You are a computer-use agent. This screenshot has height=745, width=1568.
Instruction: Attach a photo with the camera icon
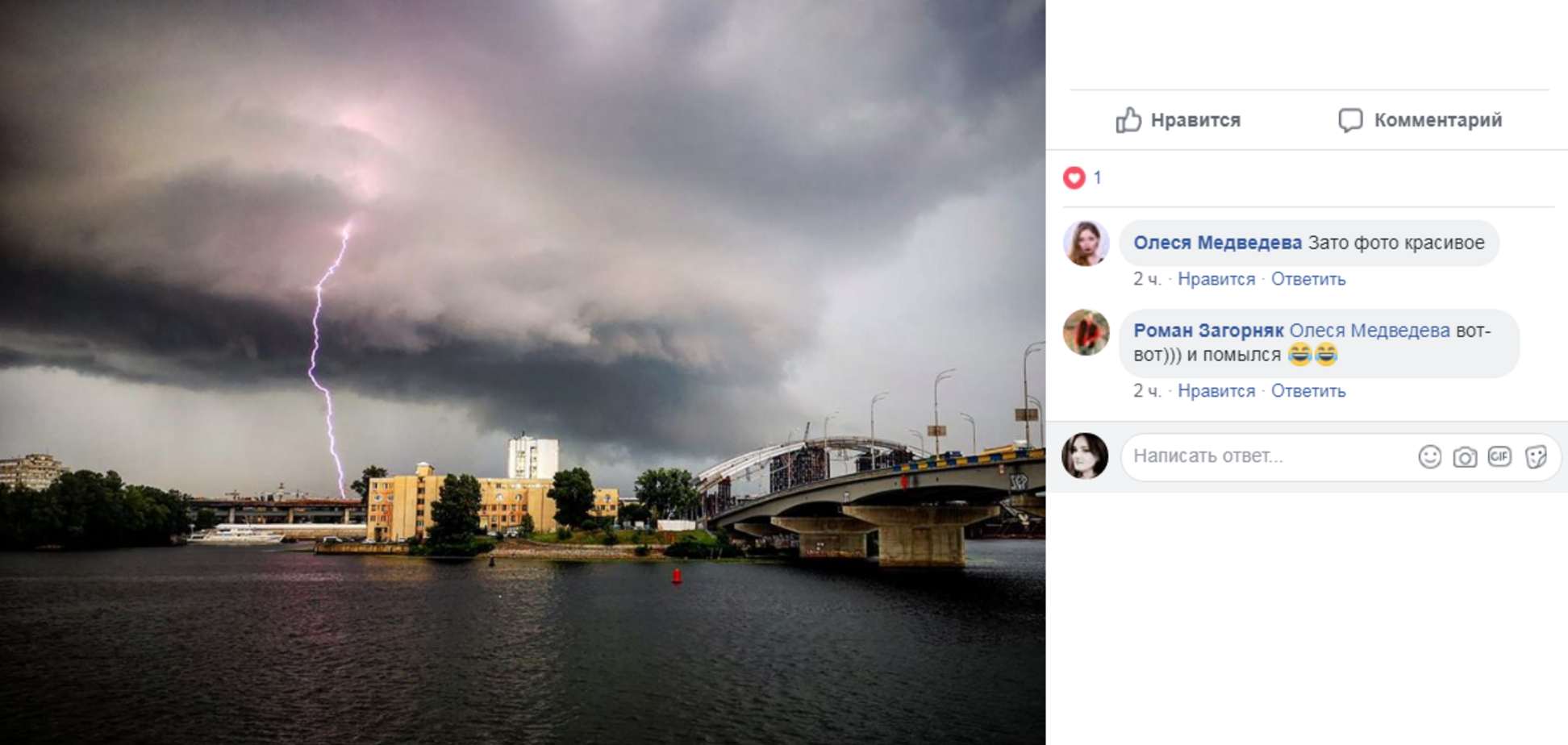1465,457
